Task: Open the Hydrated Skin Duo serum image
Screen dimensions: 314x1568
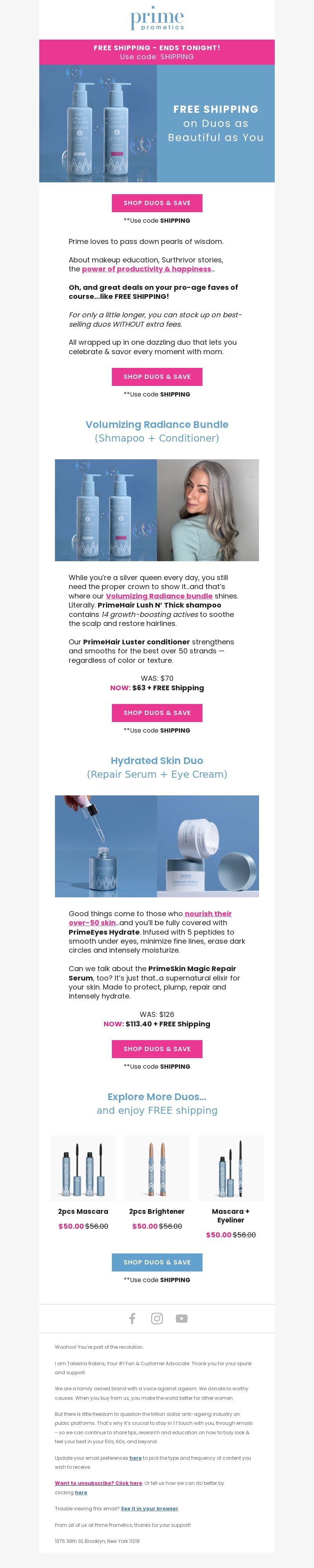Action: (x=106, y=846)
